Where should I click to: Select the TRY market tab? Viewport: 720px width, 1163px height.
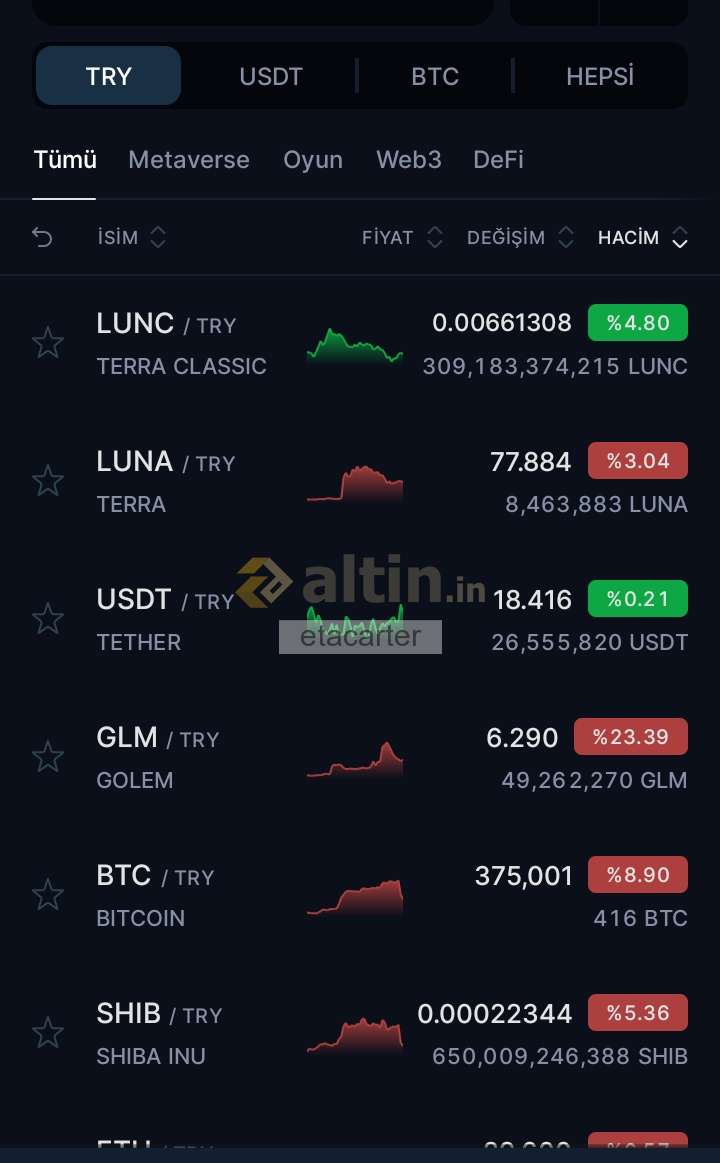(108, 76)
